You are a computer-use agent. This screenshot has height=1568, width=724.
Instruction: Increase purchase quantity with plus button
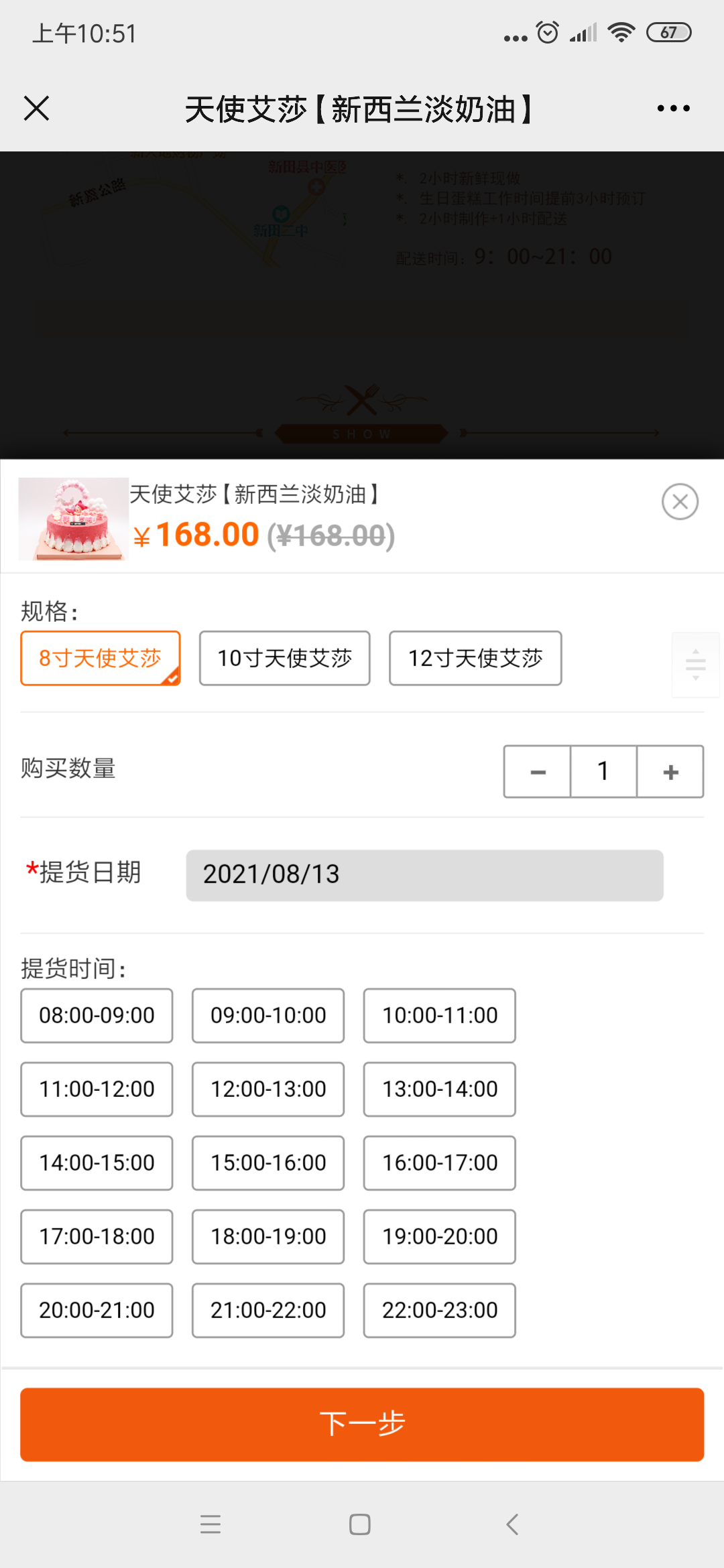point(670,771)
